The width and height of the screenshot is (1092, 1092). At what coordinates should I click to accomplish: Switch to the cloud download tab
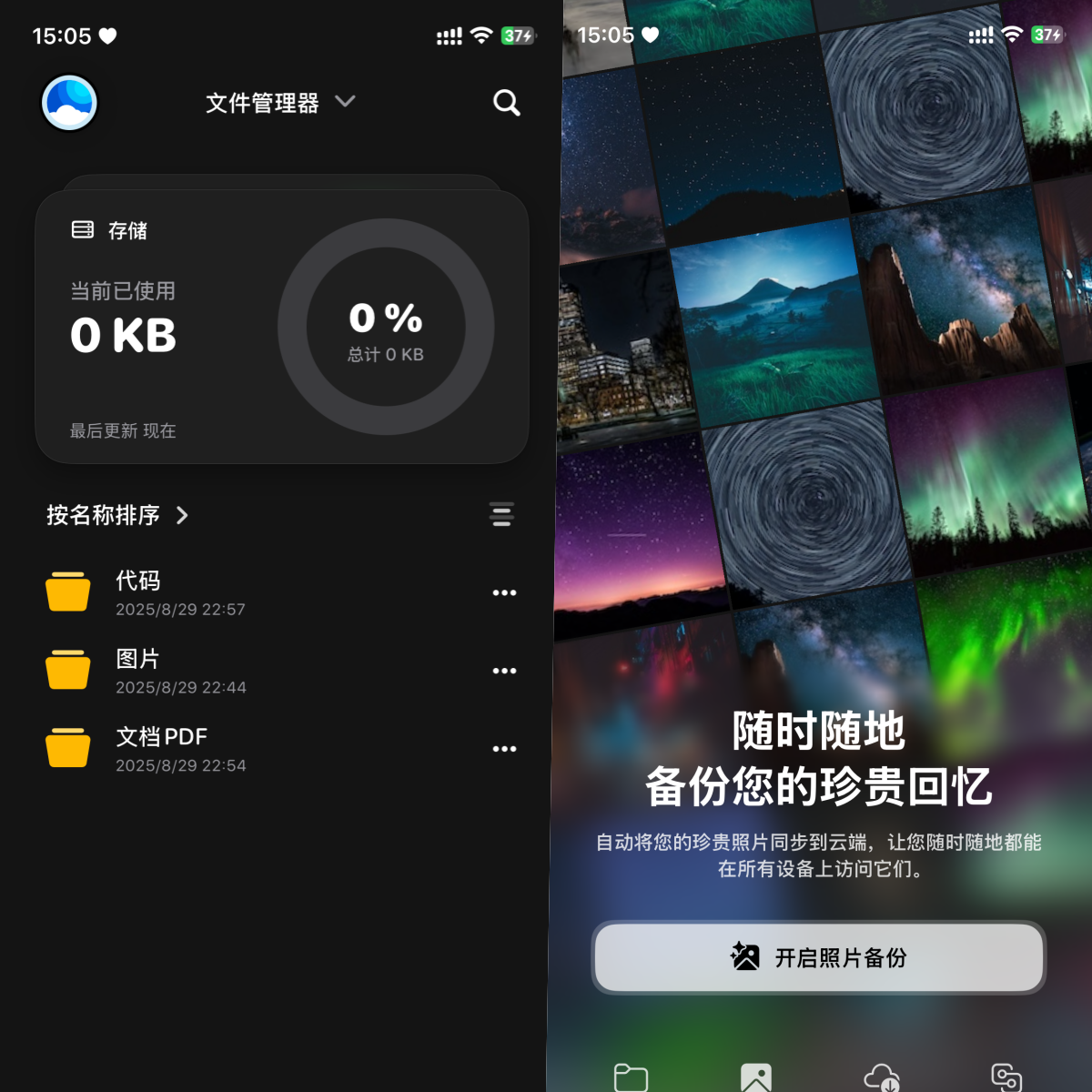coord(882,1077)
